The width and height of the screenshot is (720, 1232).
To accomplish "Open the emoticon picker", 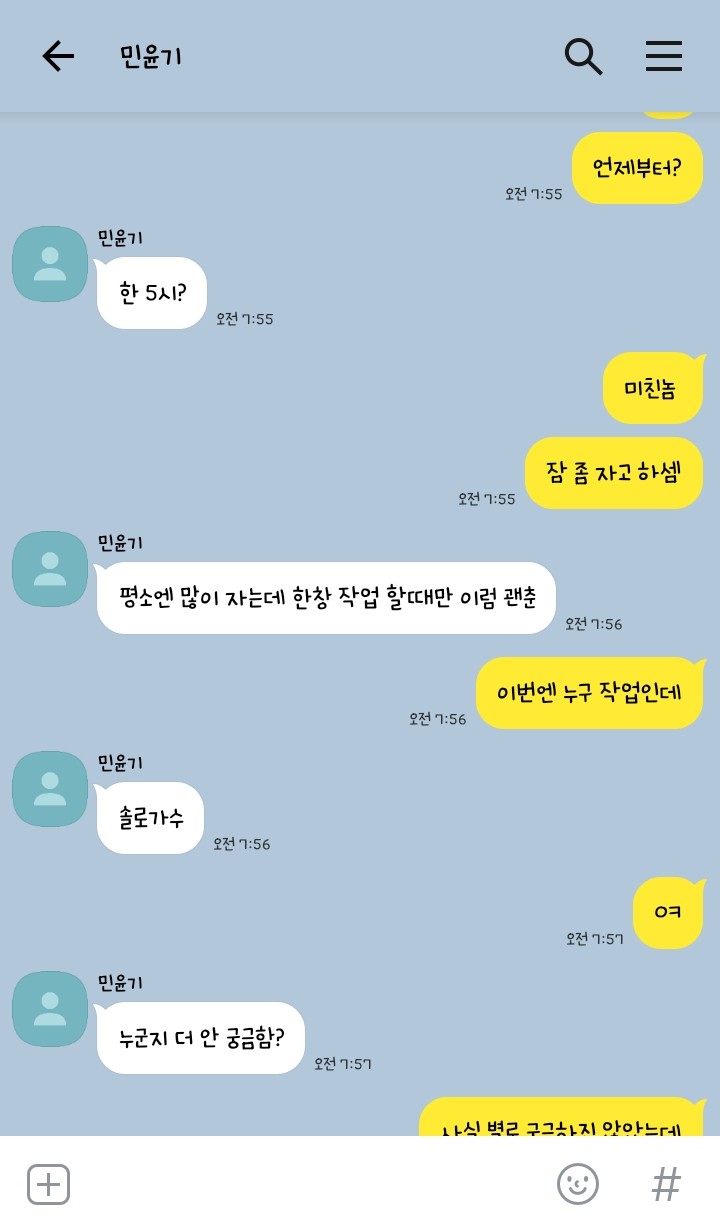I will (x=577, y=1185).
